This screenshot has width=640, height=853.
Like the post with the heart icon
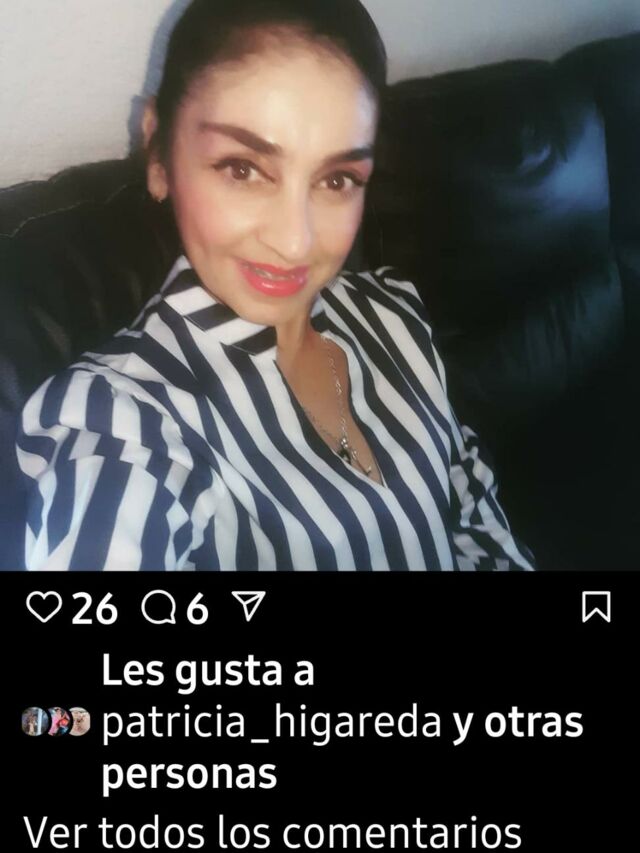tap(44, 608)
